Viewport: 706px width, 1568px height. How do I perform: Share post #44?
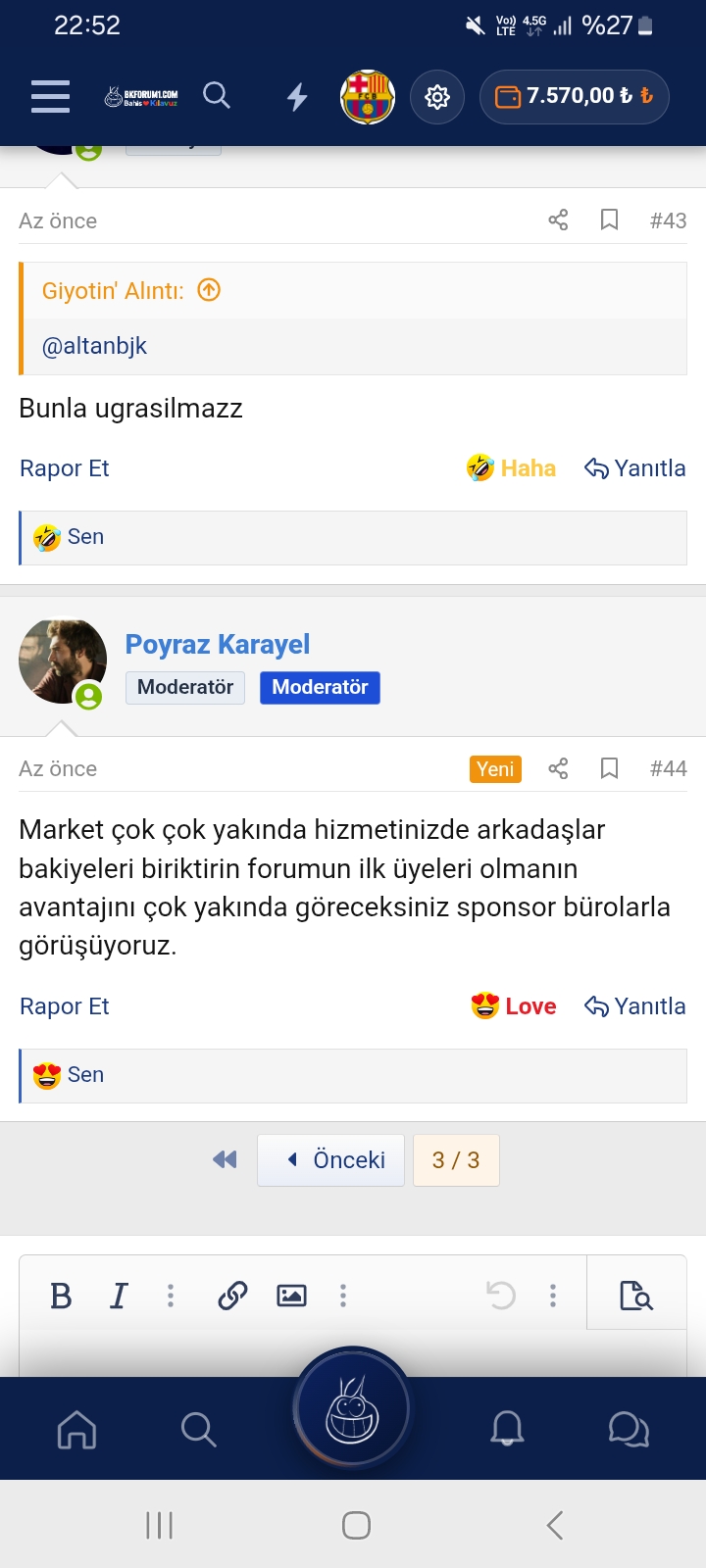click(558, 768)
